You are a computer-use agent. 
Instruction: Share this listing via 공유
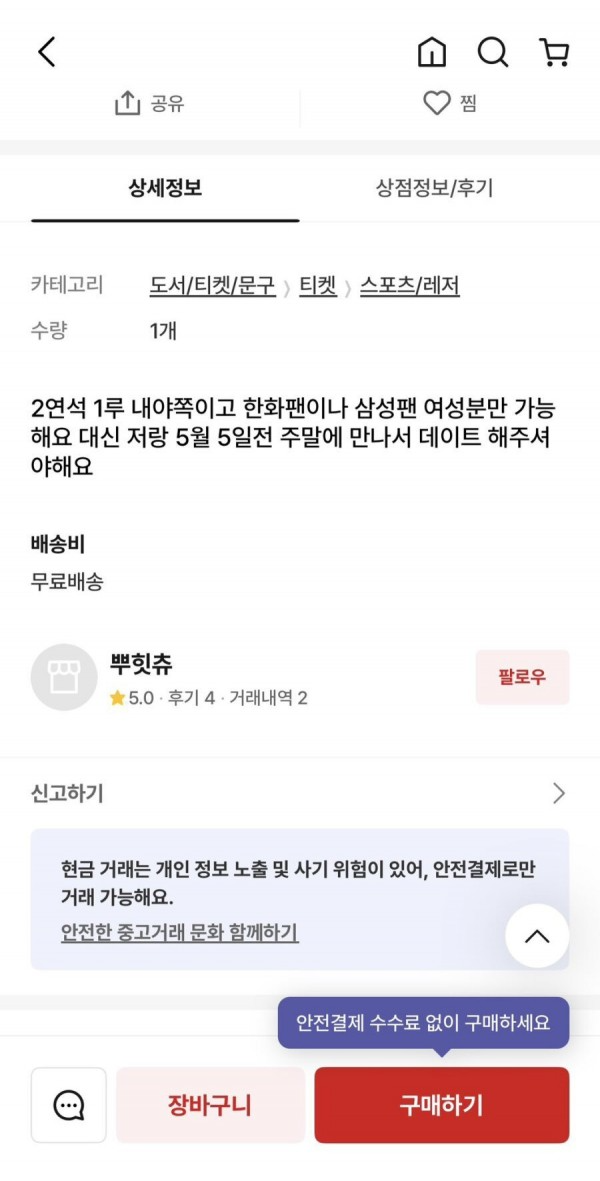tap(150, 103)
